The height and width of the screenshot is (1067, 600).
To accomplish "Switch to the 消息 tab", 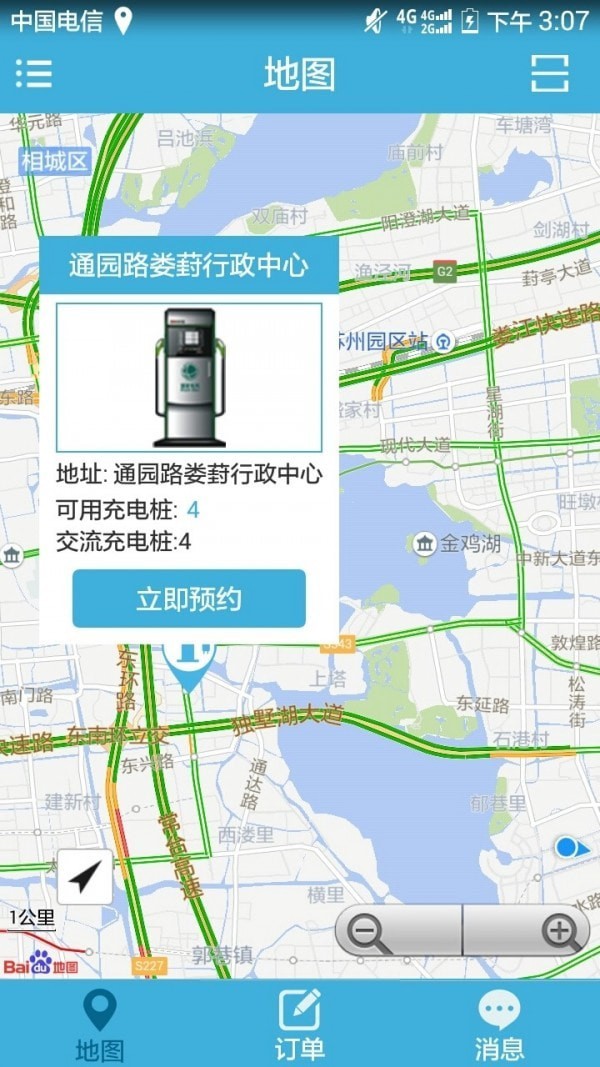I will 499,1024.
